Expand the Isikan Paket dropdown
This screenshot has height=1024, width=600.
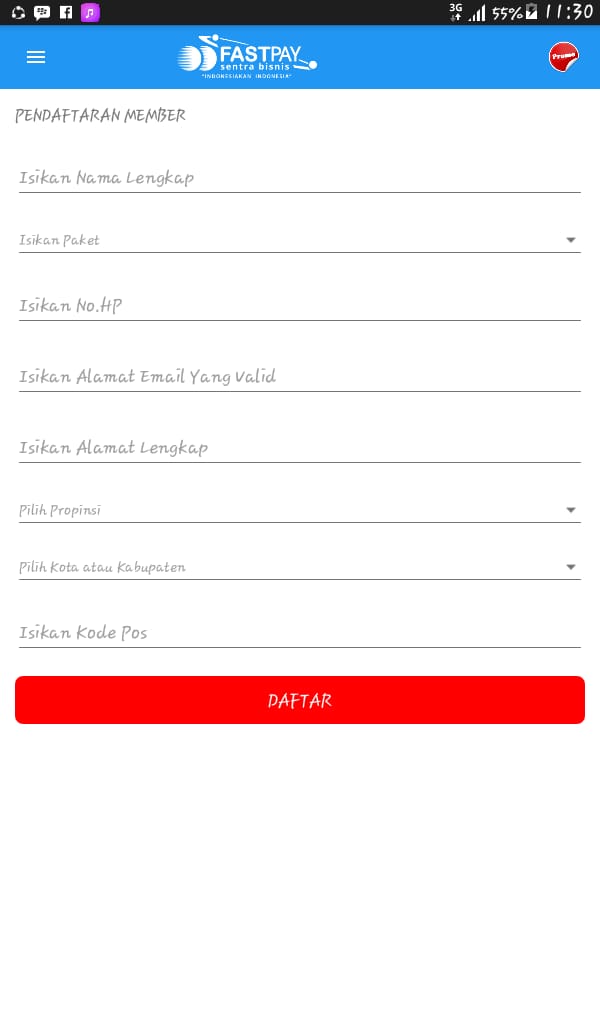pos(300,240)
